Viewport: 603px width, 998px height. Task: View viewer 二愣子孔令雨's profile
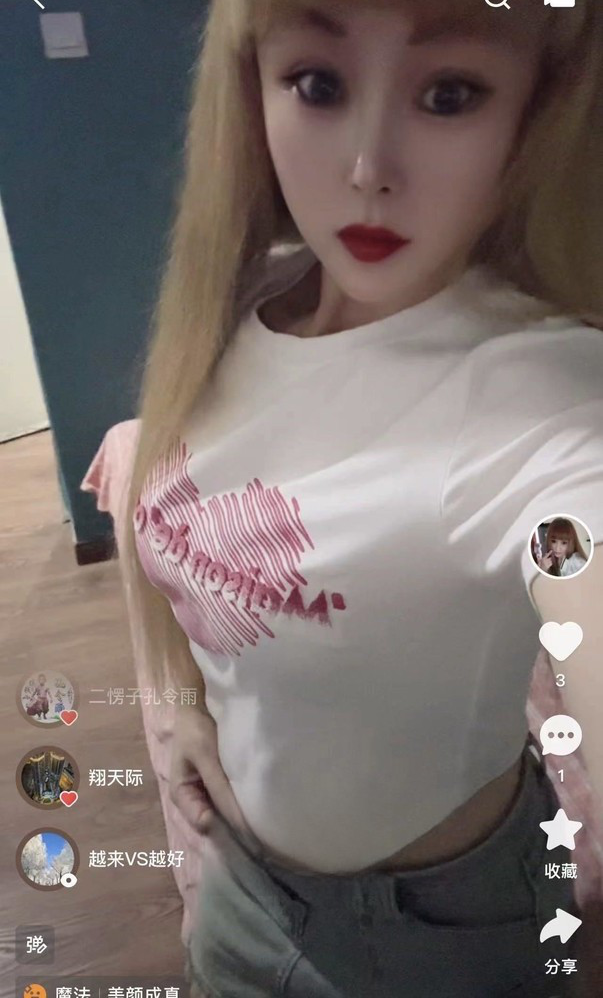(47, 699)
